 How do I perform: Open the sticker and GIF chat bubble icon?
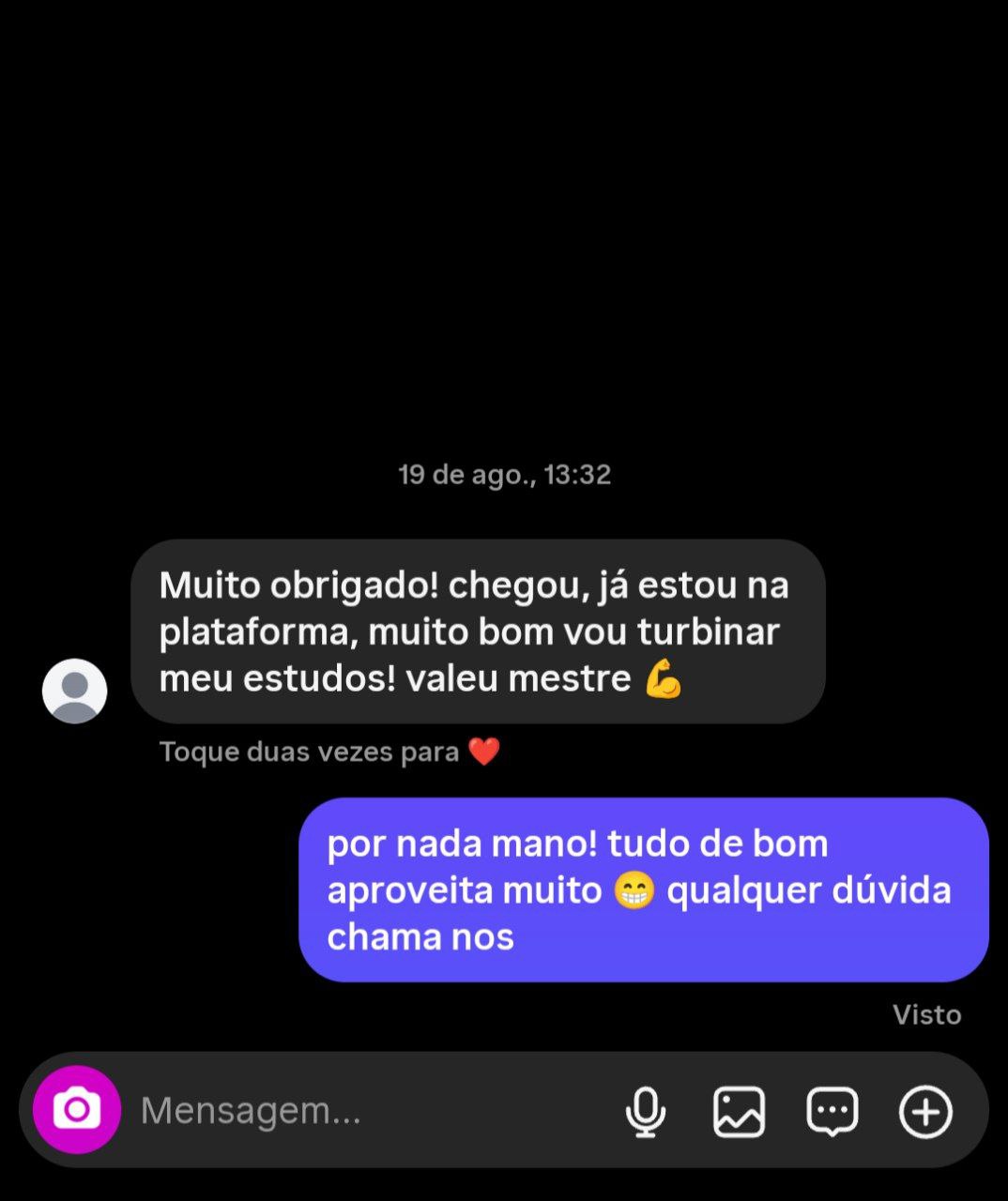pos(832,1112)
